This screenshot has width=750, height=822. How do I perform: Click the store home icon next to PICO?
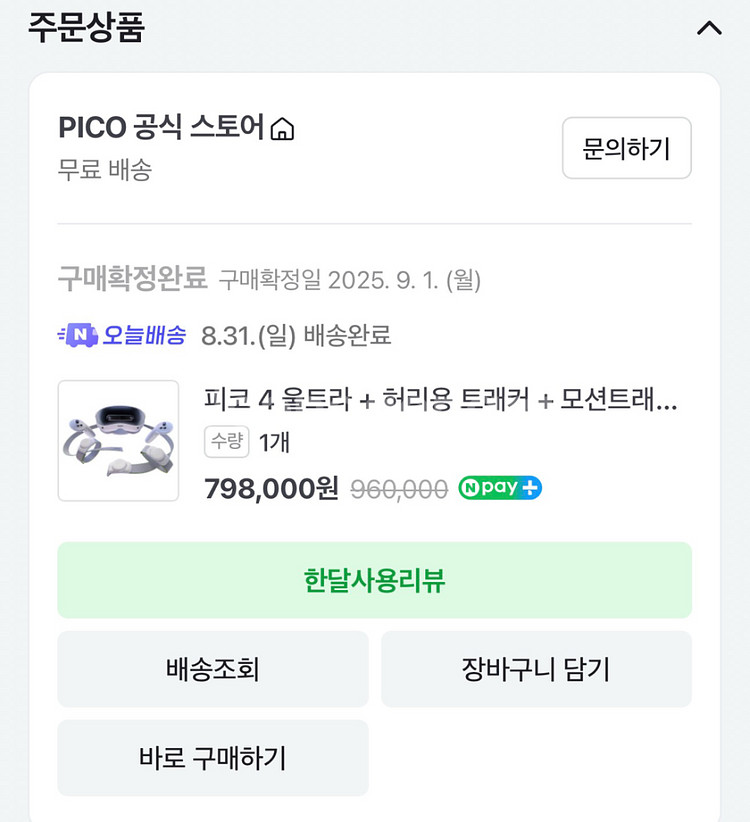[283, 128]
